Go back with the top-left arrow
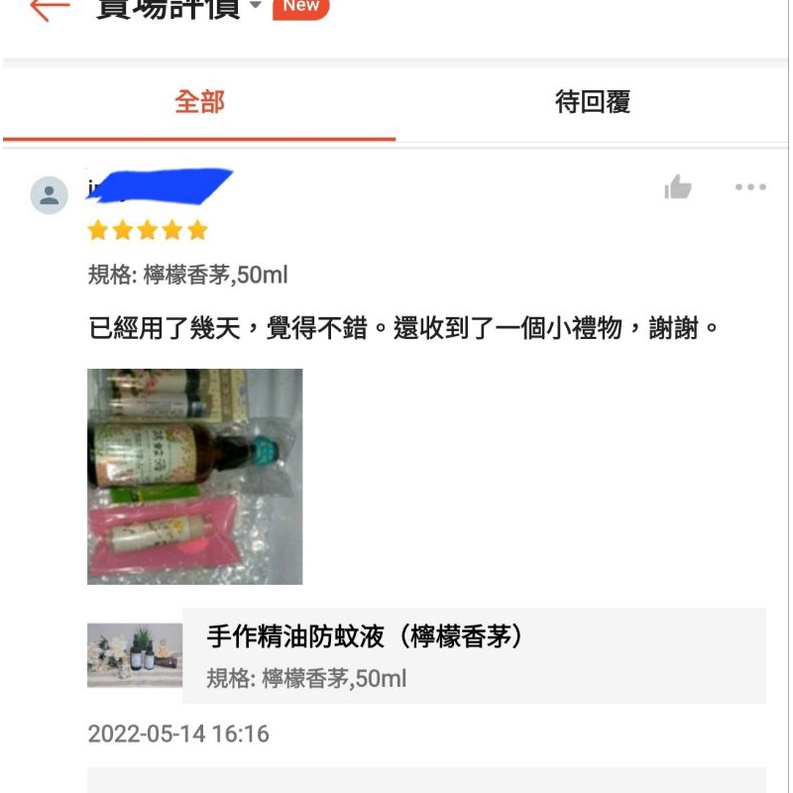The height and width of the screenshot is (793, 793). tap(50, 8)
